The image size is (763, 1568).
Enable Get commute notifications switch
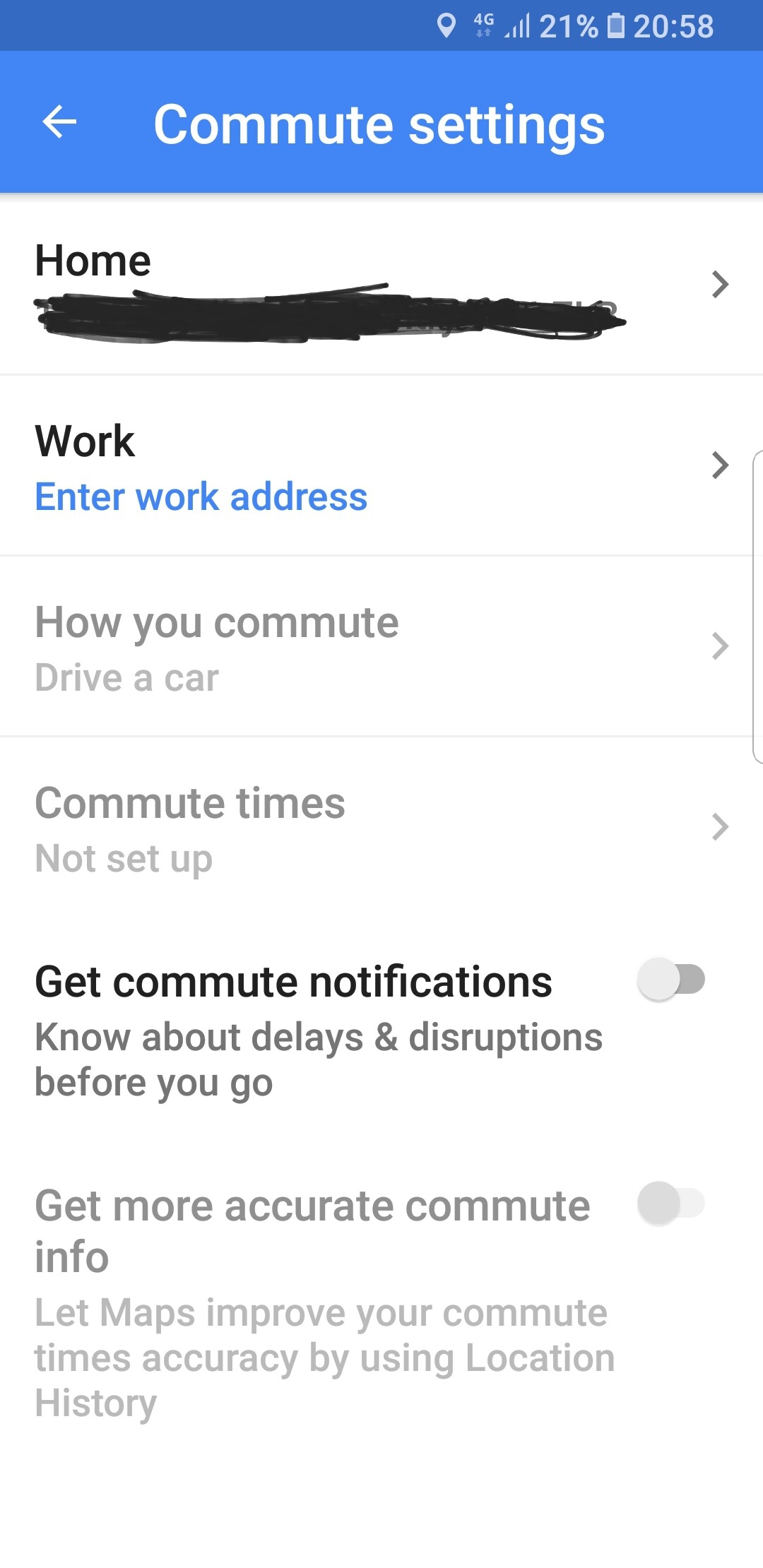point(671,979)
